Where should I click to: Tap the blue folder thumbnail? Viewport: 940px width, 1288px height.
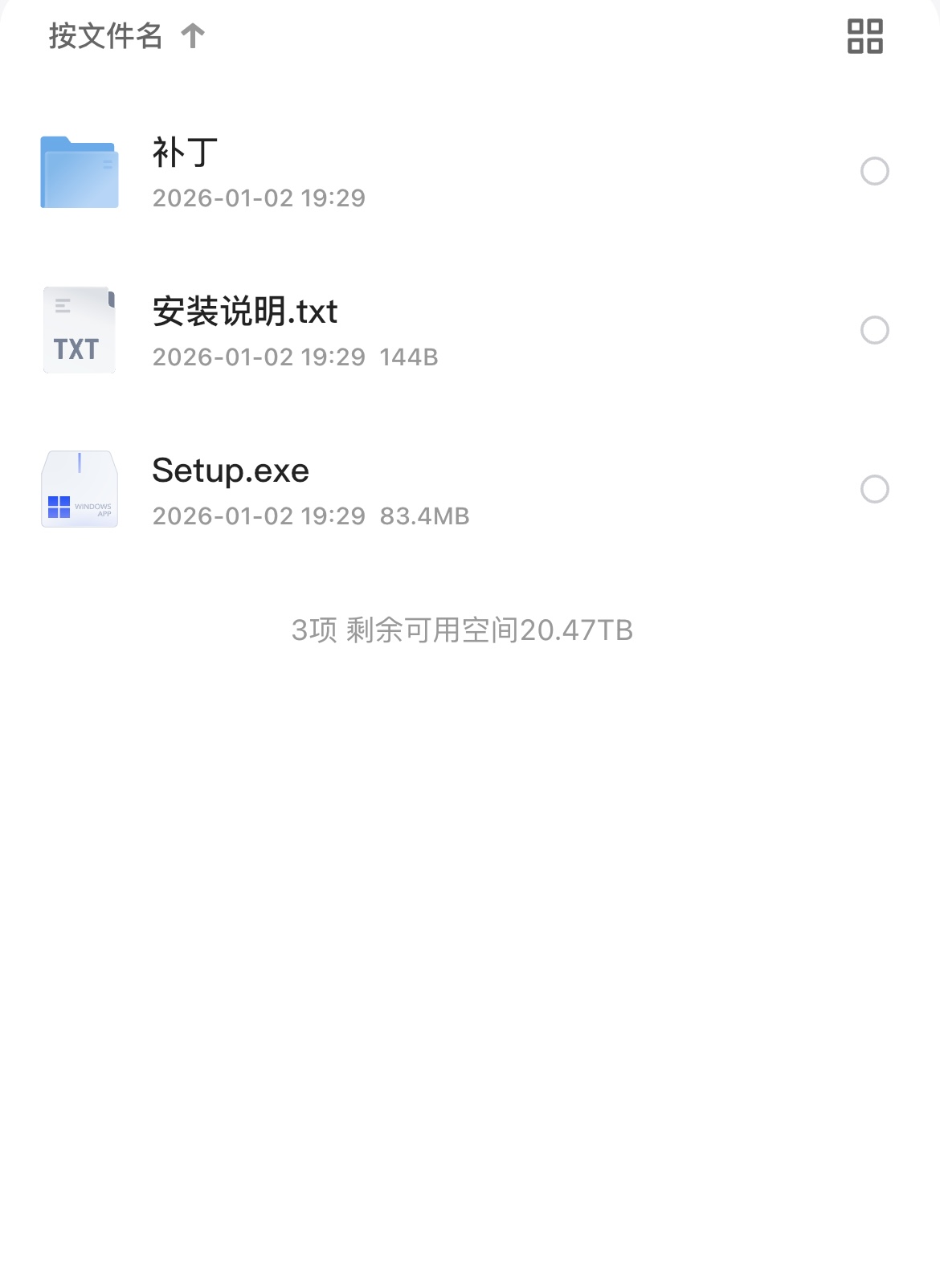click(x=79, y=171)
